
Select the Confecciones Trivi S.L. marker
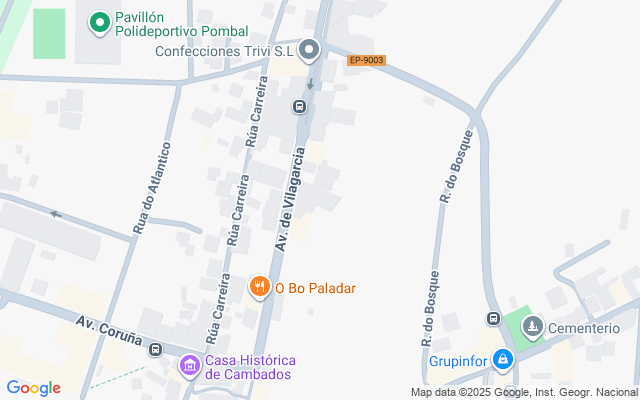309,49
